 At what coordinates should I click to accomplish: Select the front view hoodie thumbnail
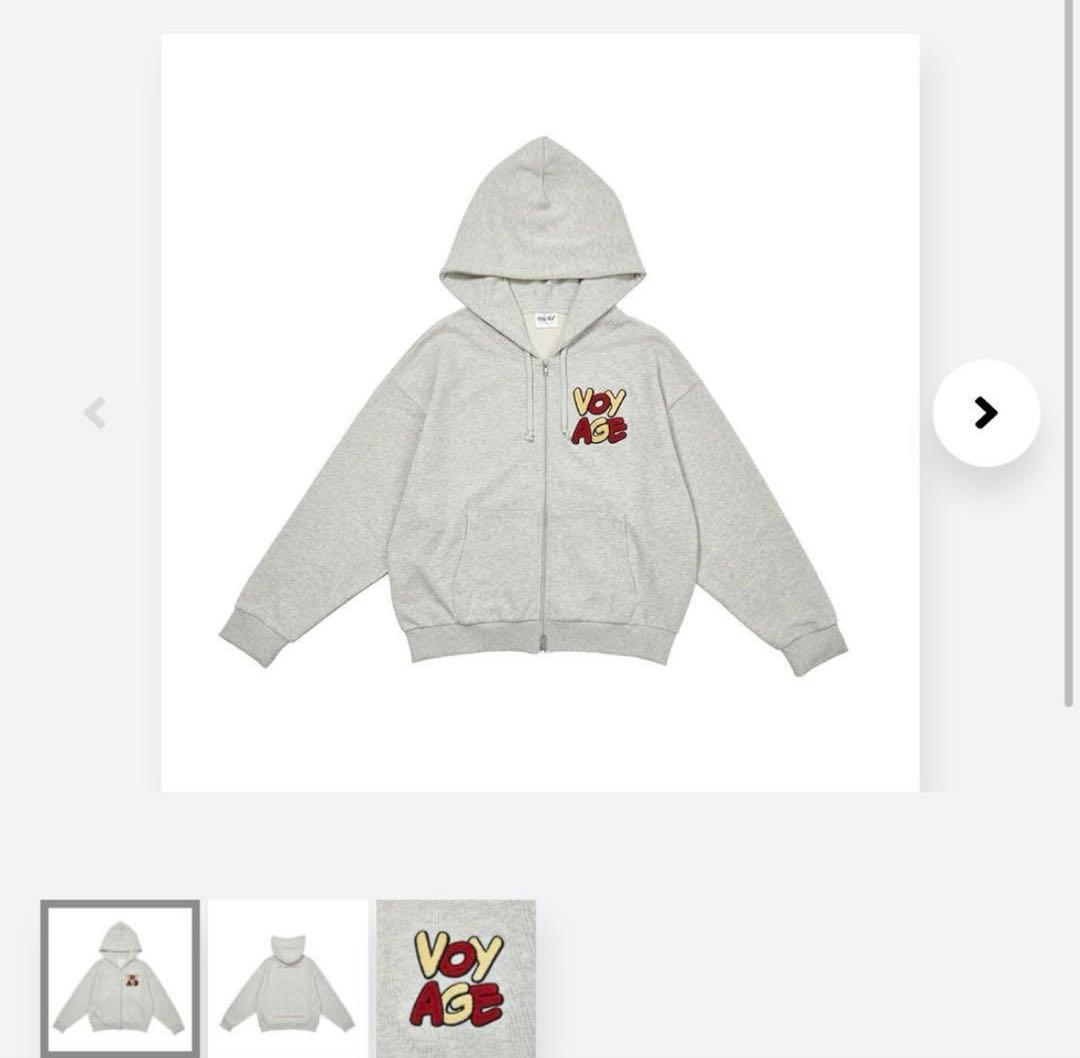coord(120,978)
